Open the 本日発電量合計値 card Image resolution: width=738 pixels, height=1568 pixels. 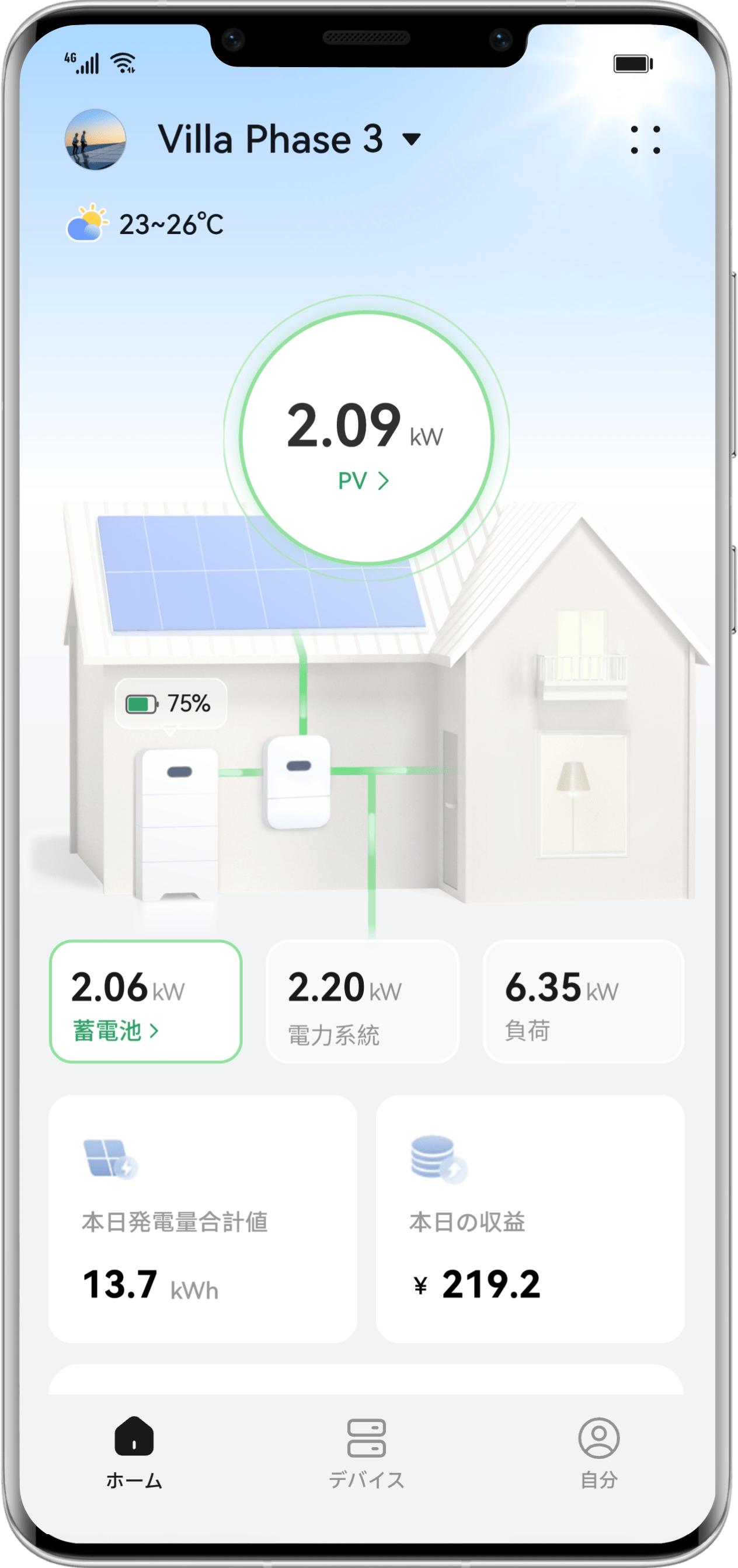pyautogui.click(x=202, y=1218)
